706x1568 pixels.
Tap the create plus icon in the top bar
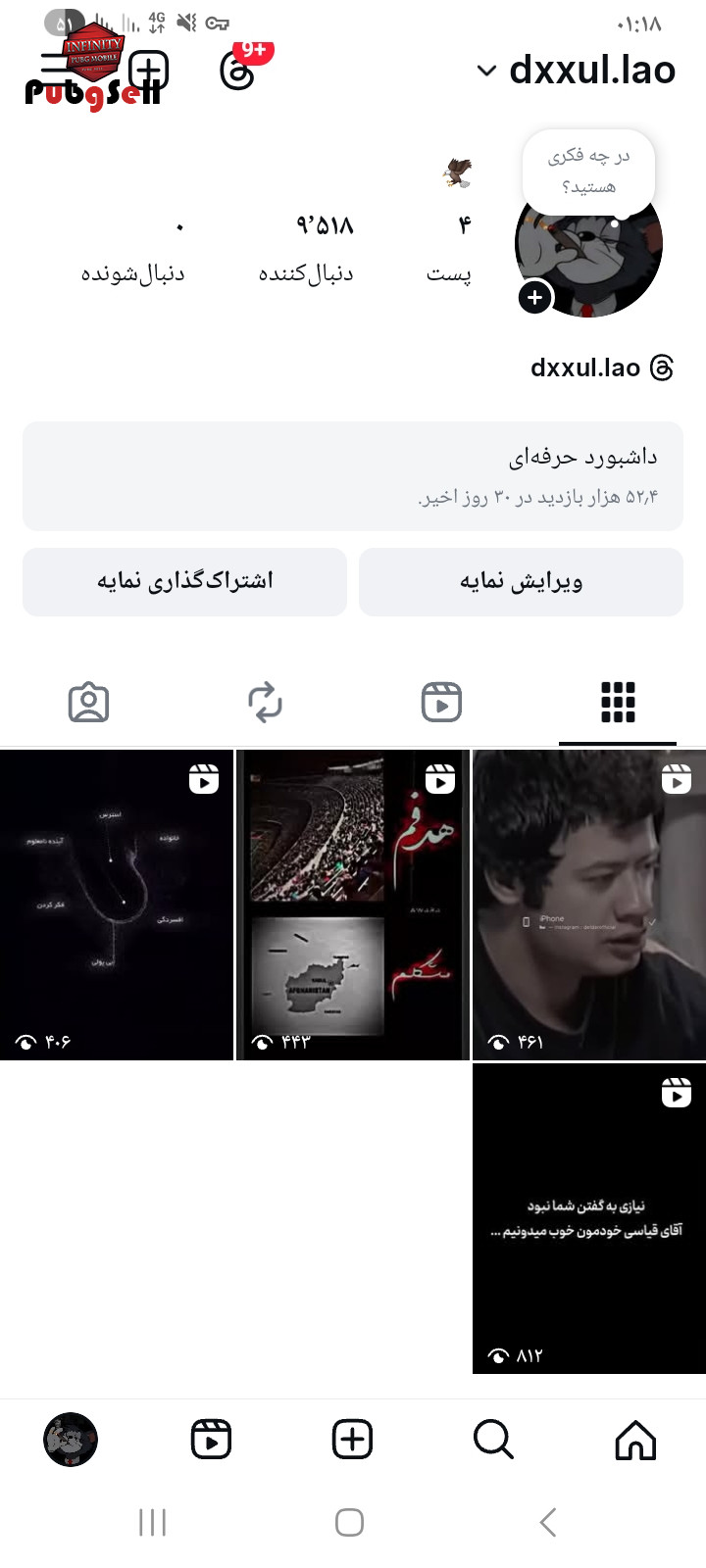coord(149,71)
